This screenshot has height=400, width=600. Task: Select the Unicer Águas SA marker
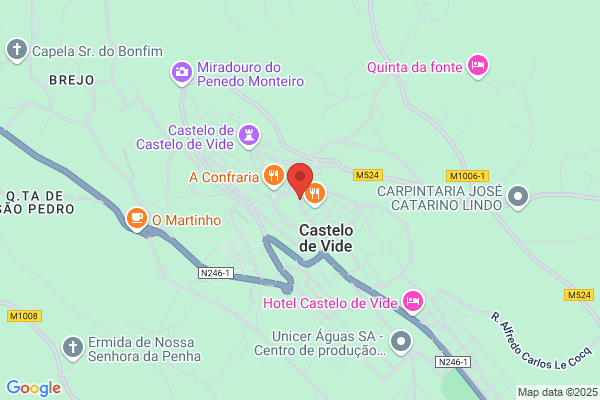(401, 342)
